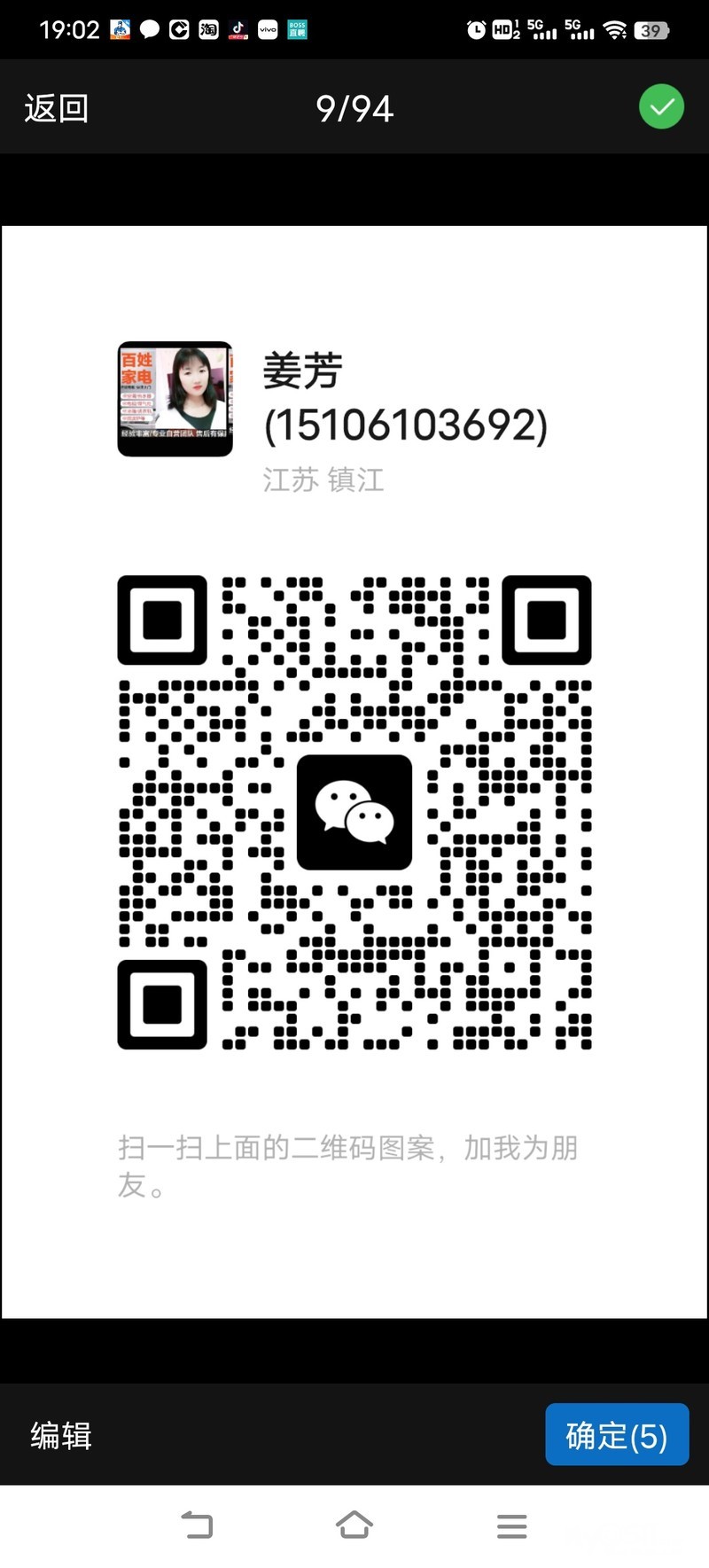Screen dimensions: 709x1568
Task: Tap 返回 to go back
Action: pyautogui.click(x=56, y=108)
